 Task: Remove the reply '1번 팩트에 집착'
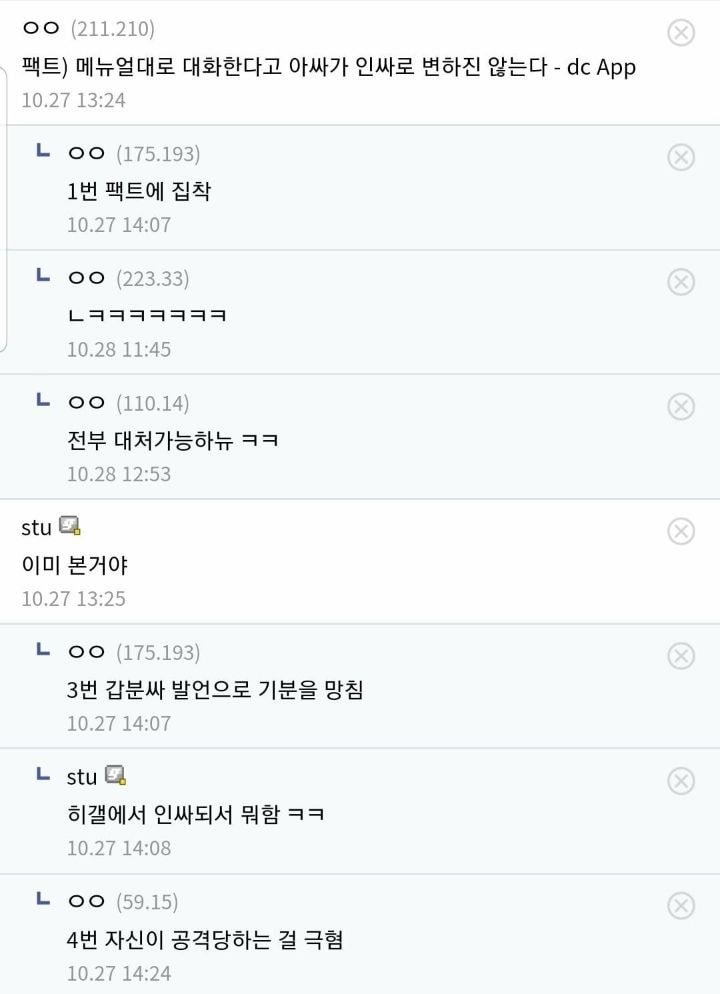(680, 157)
